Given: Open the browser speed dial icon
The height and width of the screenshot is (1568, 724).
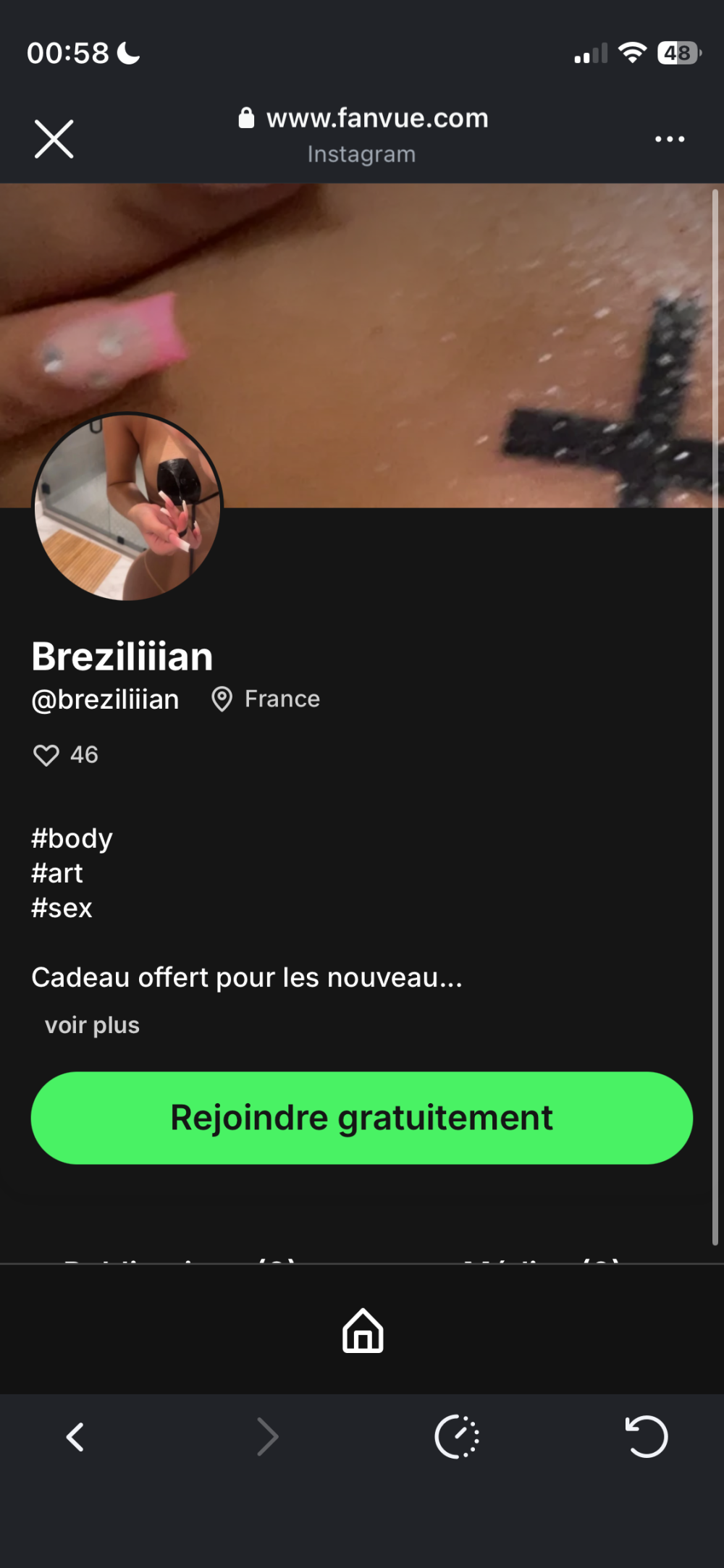Looking at the screenshot, I should point(457,1436).
